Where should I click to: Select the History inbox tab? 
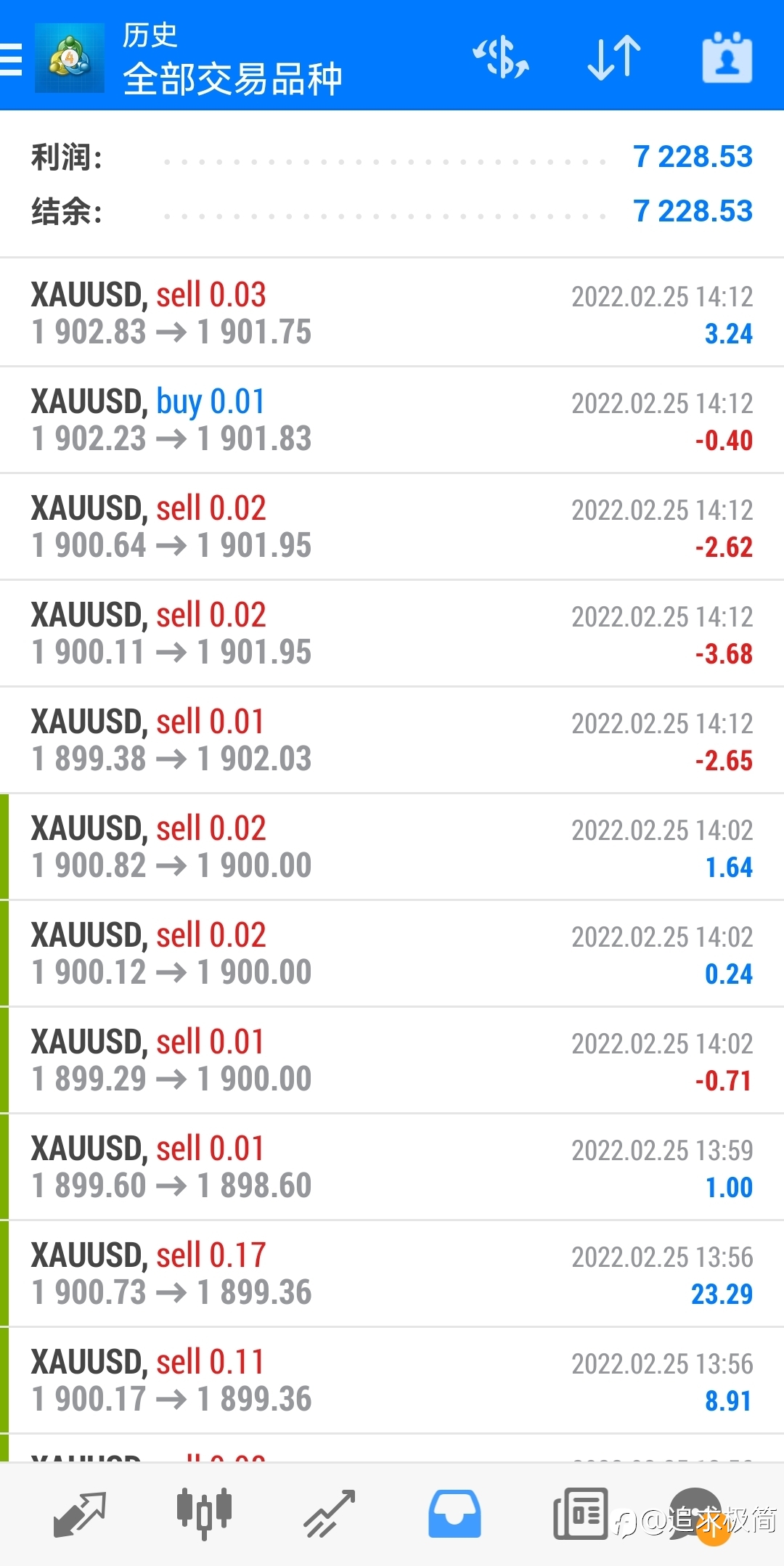pos(454,1514)
